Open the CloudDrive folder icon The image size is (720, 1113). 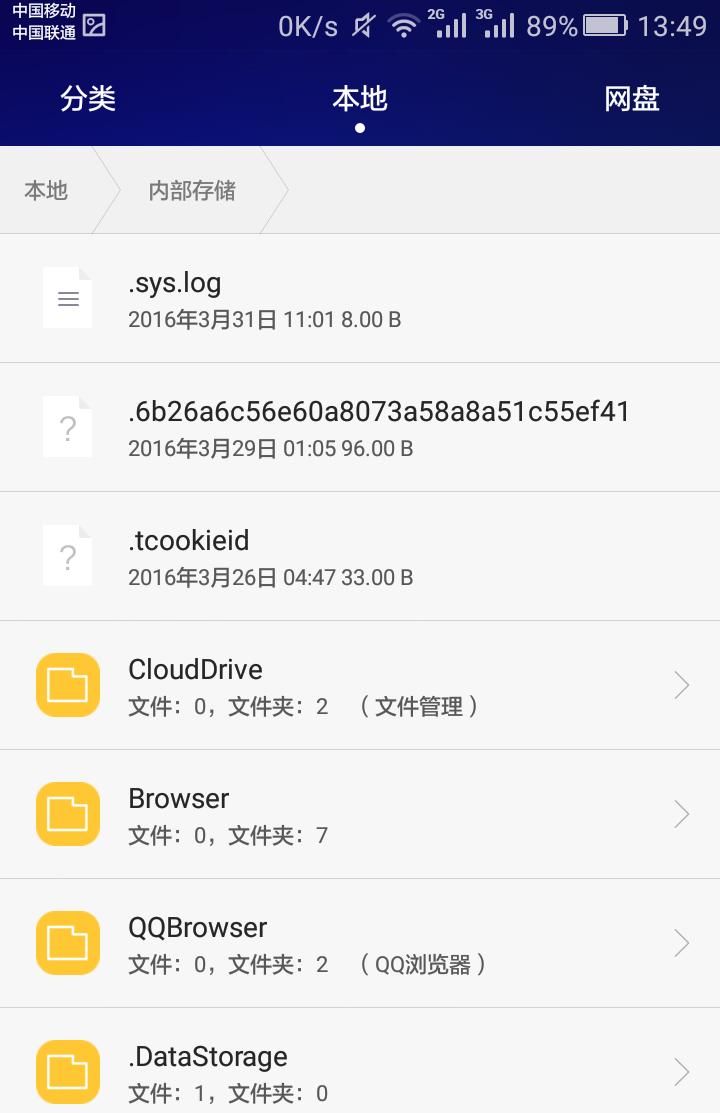point(67,684)
